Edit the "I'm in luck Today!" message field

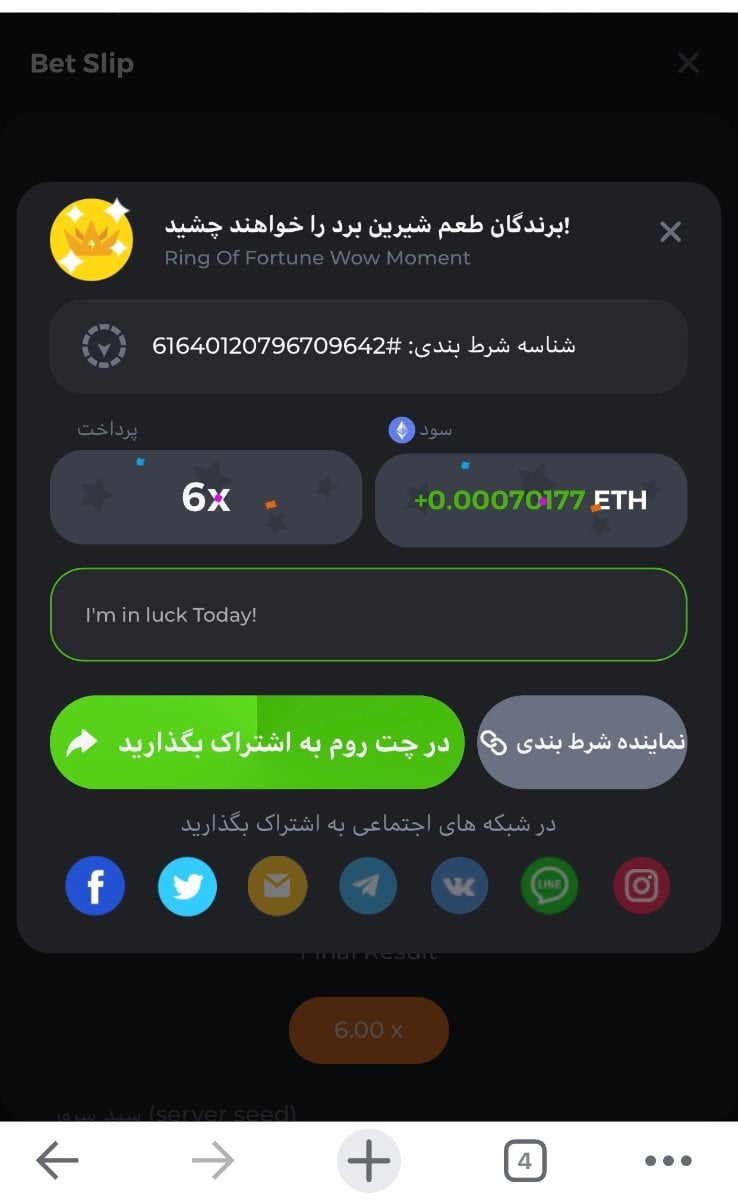(368, 614)
